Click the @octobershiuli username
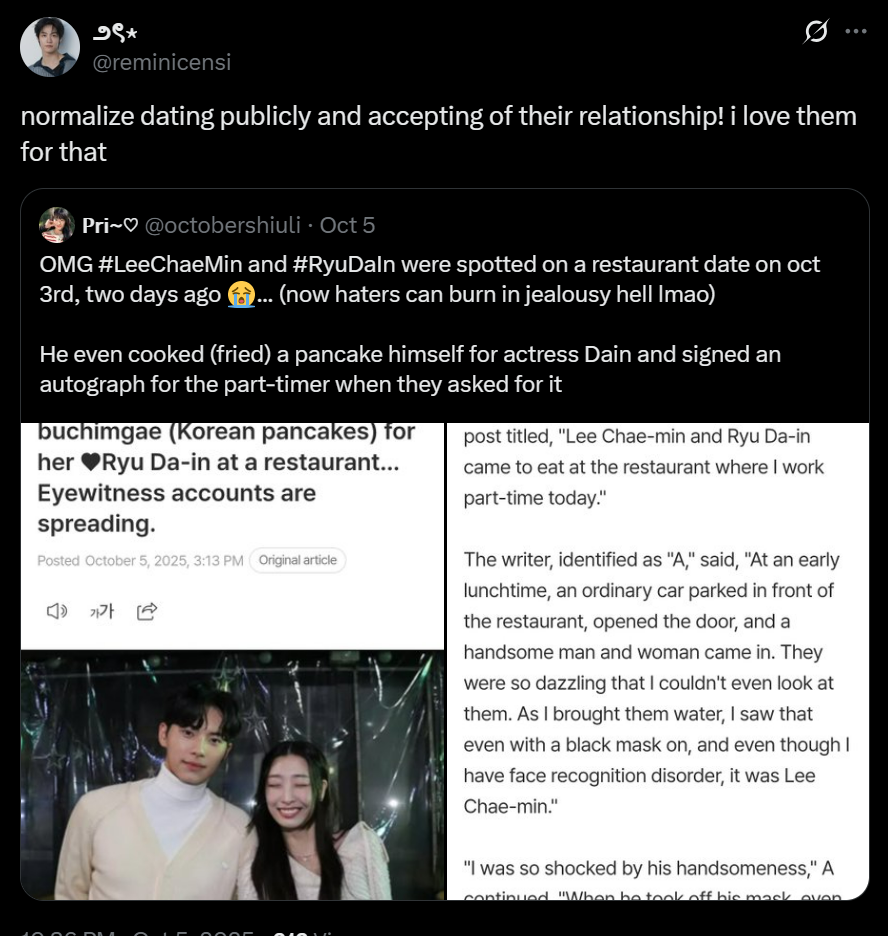 [x=224, y=225]
